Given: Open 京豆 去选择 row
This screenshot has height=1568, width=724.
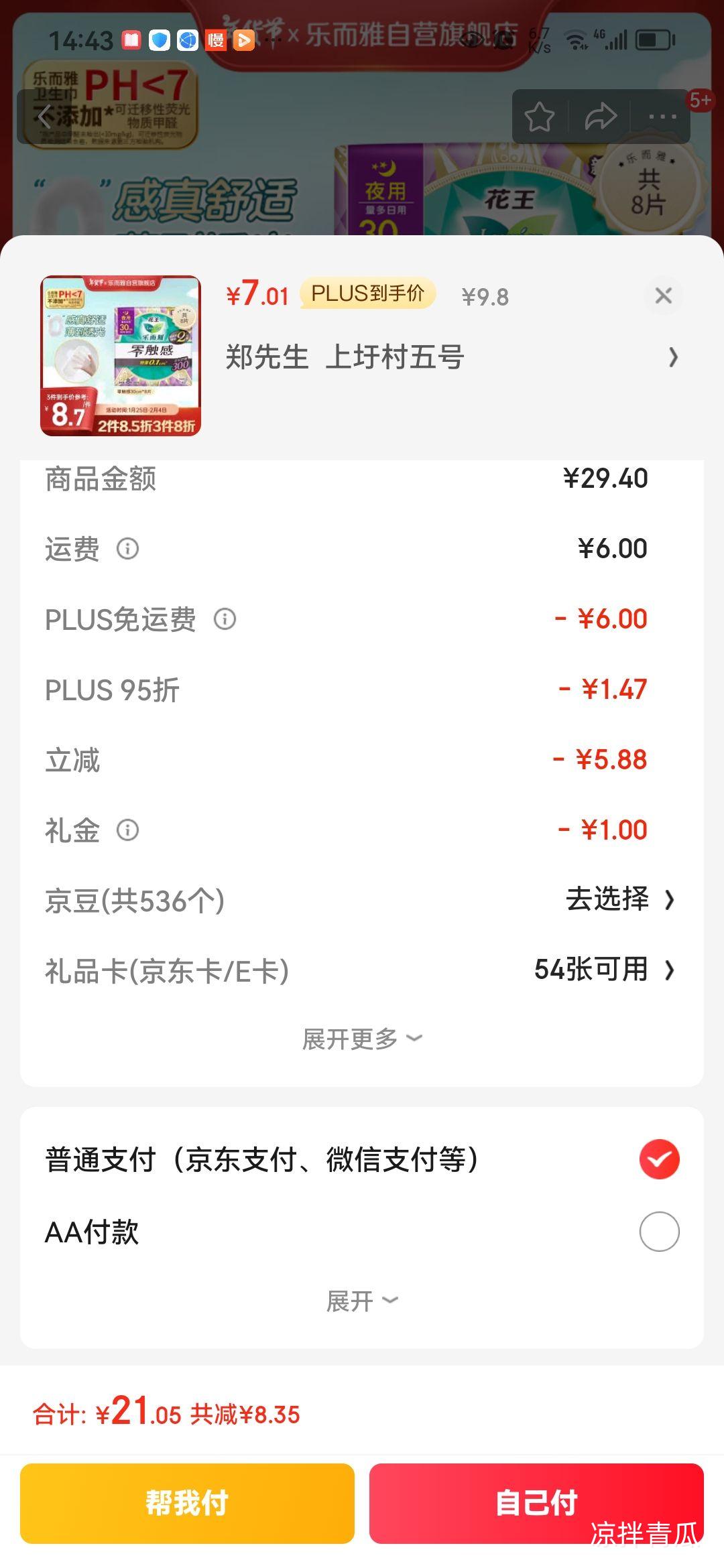Looking at the screenshot, I should [619, 899].
